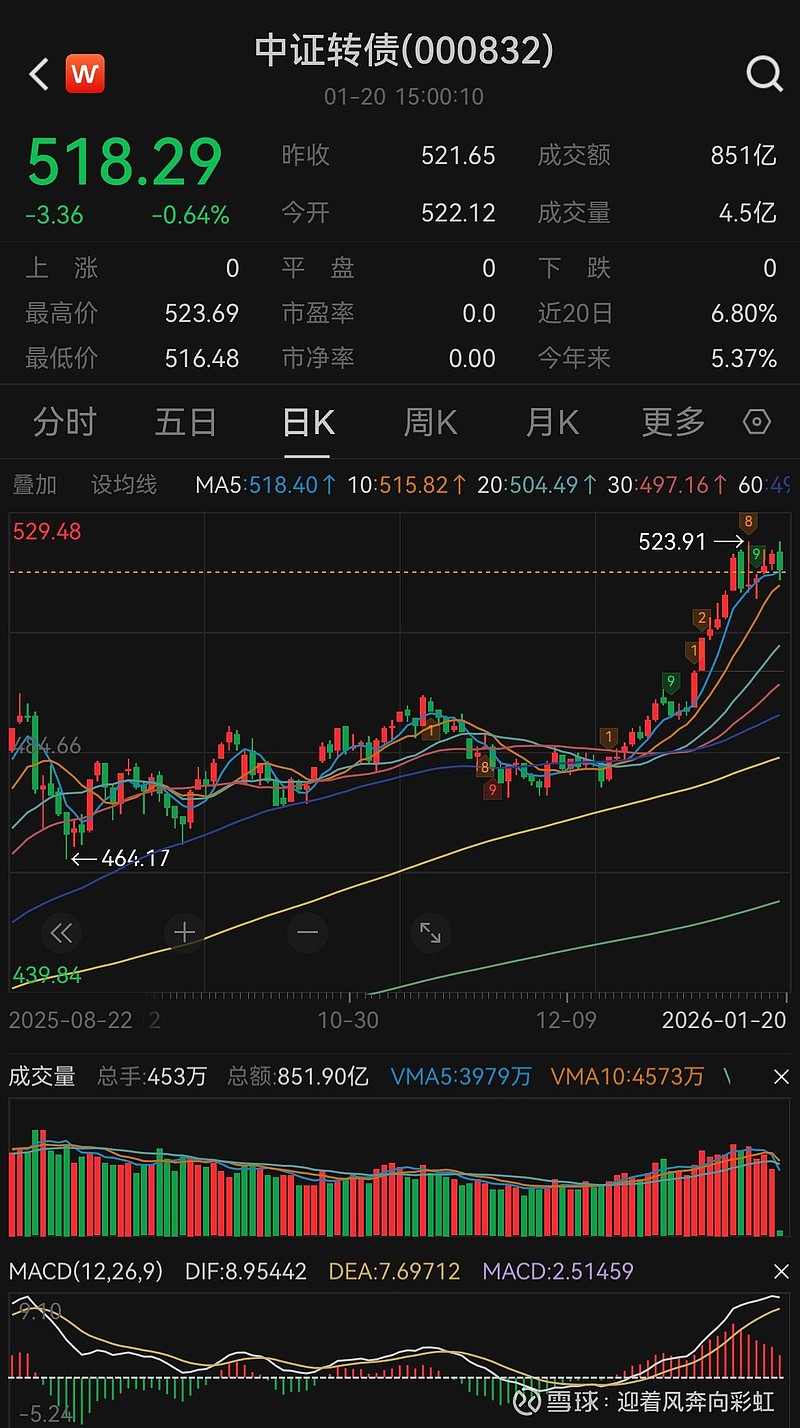
Task: Pan chart left with double-arrow icon
Action: [x=62, y=932]
